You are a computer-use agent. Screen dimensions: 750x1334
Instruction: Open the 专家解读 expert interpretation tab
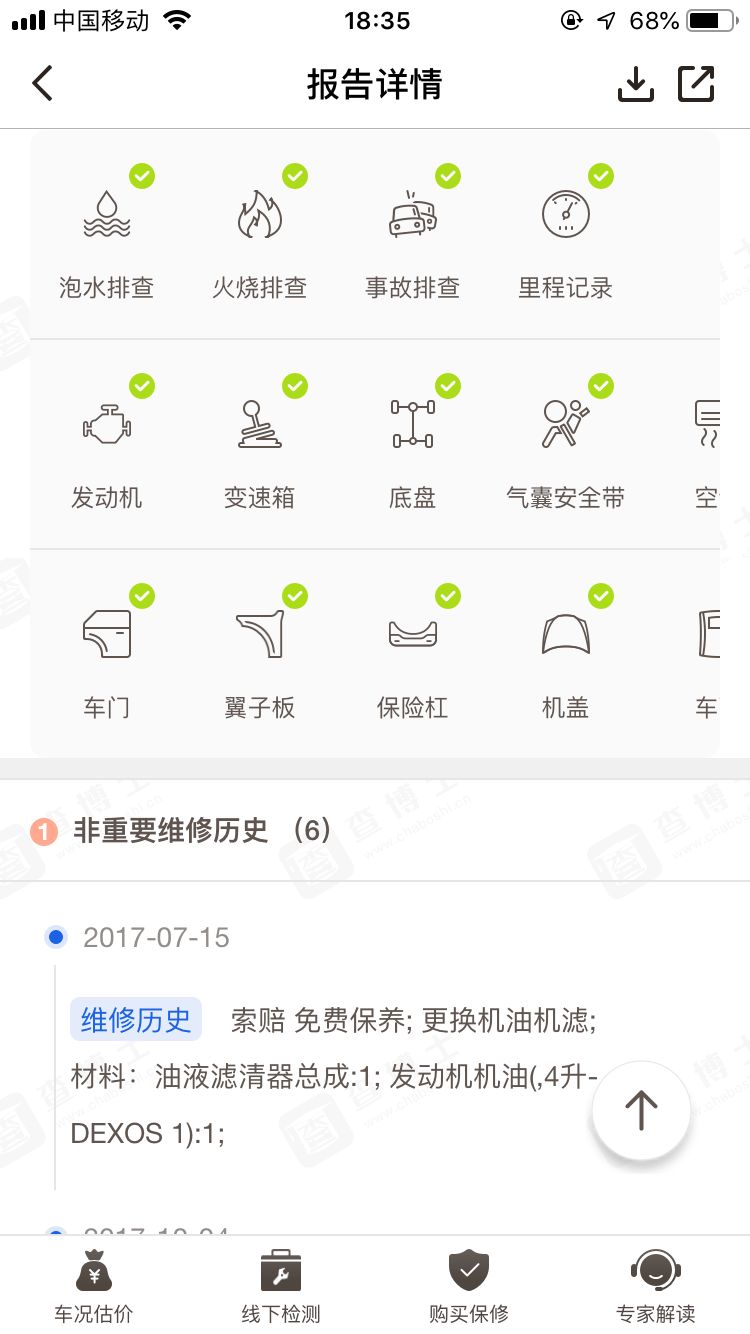(657, 1285)
